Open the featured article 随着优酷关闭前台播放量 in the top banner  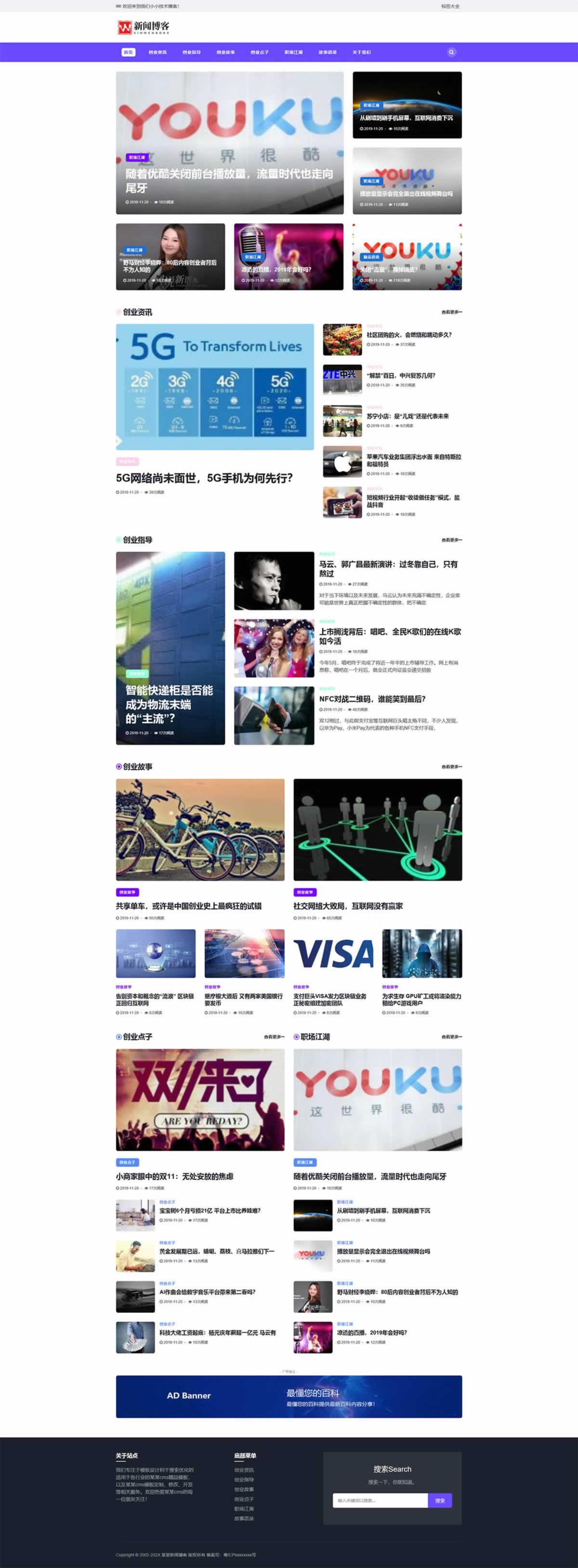coord(229,181)
